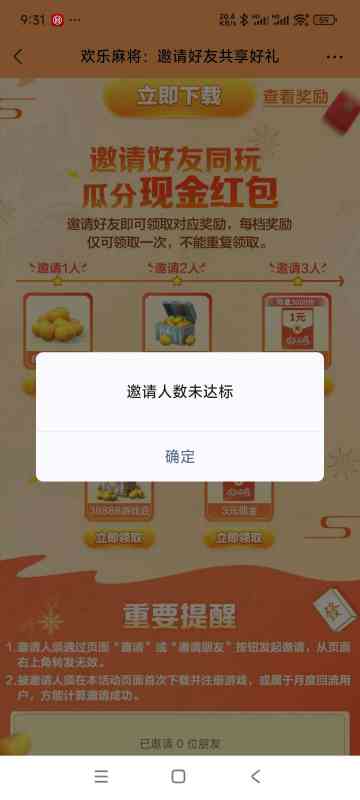Go to the system home screen

[x=178, y=777]
